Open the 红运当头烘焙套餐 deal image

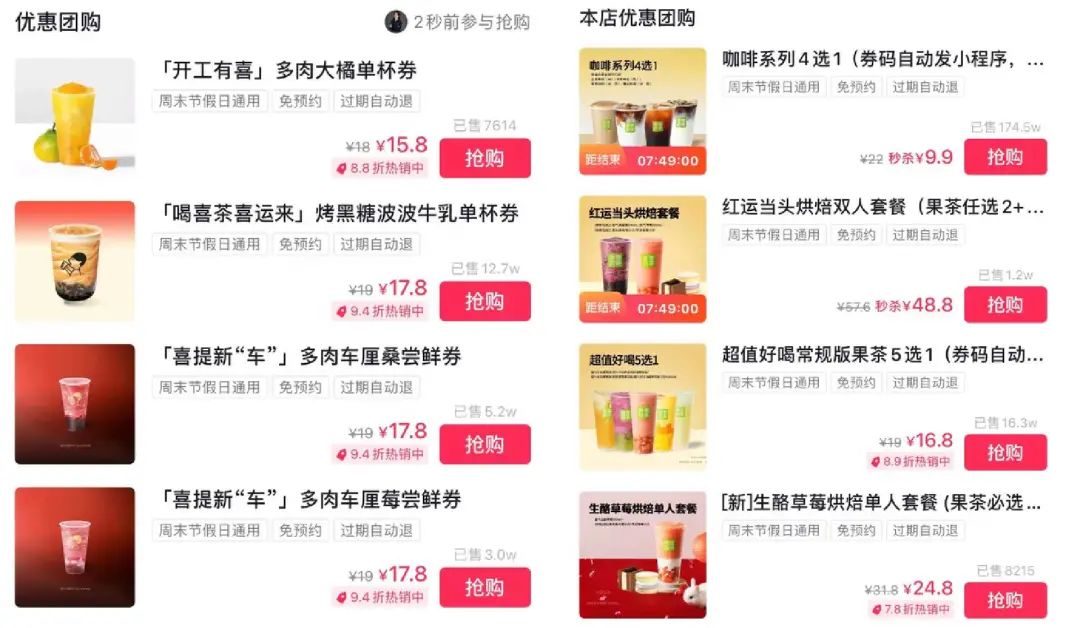coord(643,259)
